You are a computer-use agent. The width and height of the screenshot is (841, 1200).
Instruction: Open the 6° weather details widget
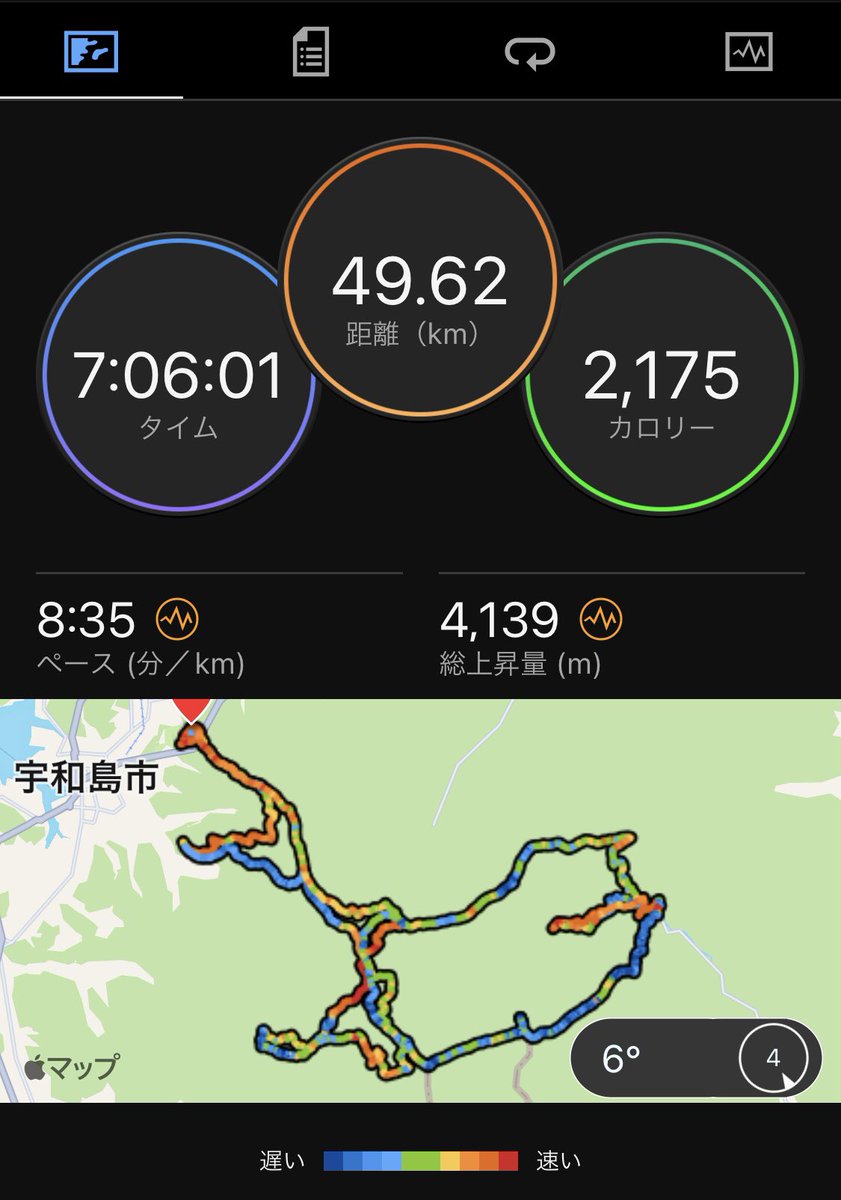pos(696,1058)
